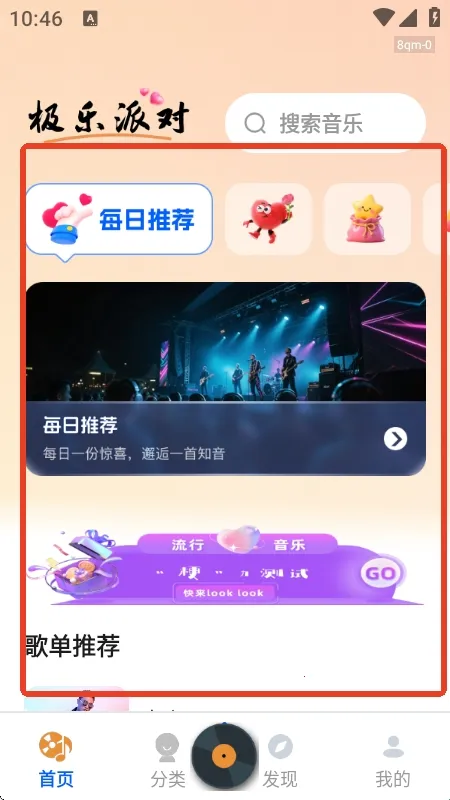Open the 搜索音乐 search box

325,122
